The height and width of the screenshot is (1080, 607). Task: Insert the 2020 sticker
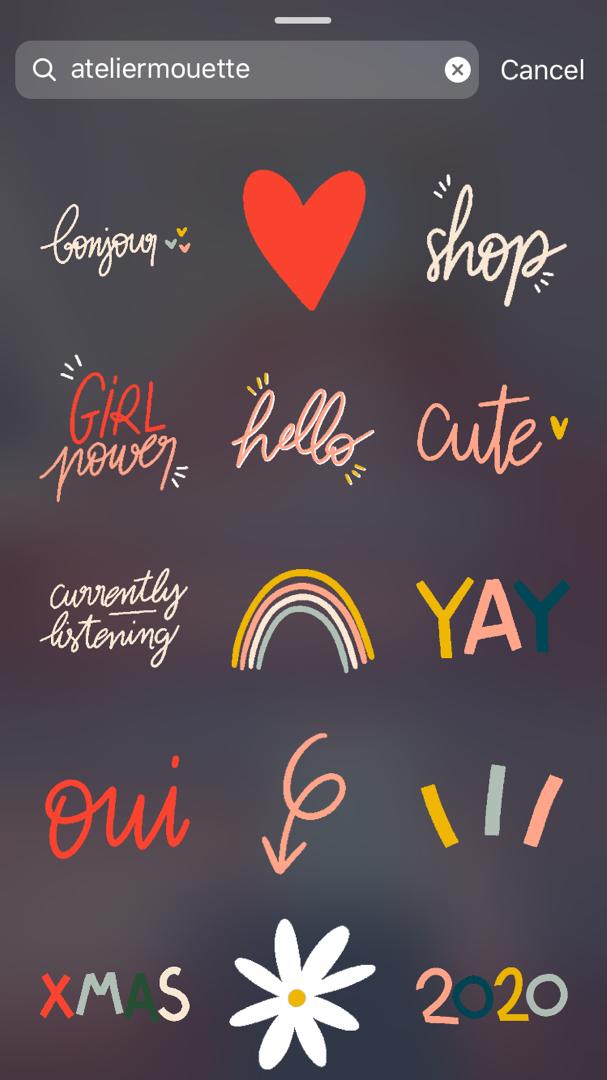(492, 995)
